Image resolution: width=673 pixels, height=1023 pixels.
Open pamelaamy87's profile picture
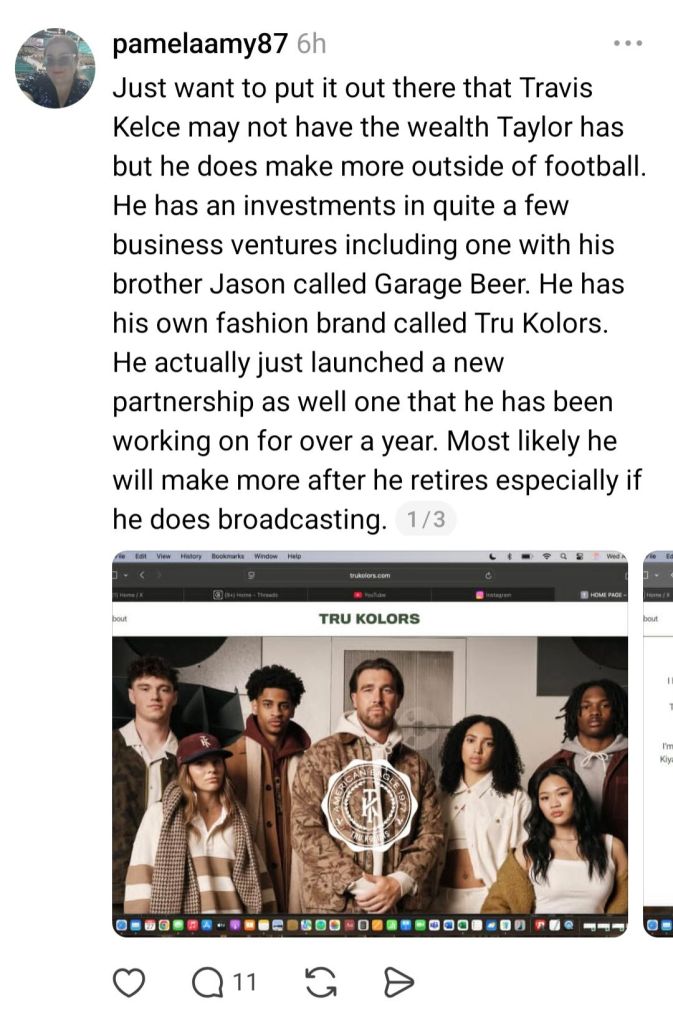tap(55, 68)
